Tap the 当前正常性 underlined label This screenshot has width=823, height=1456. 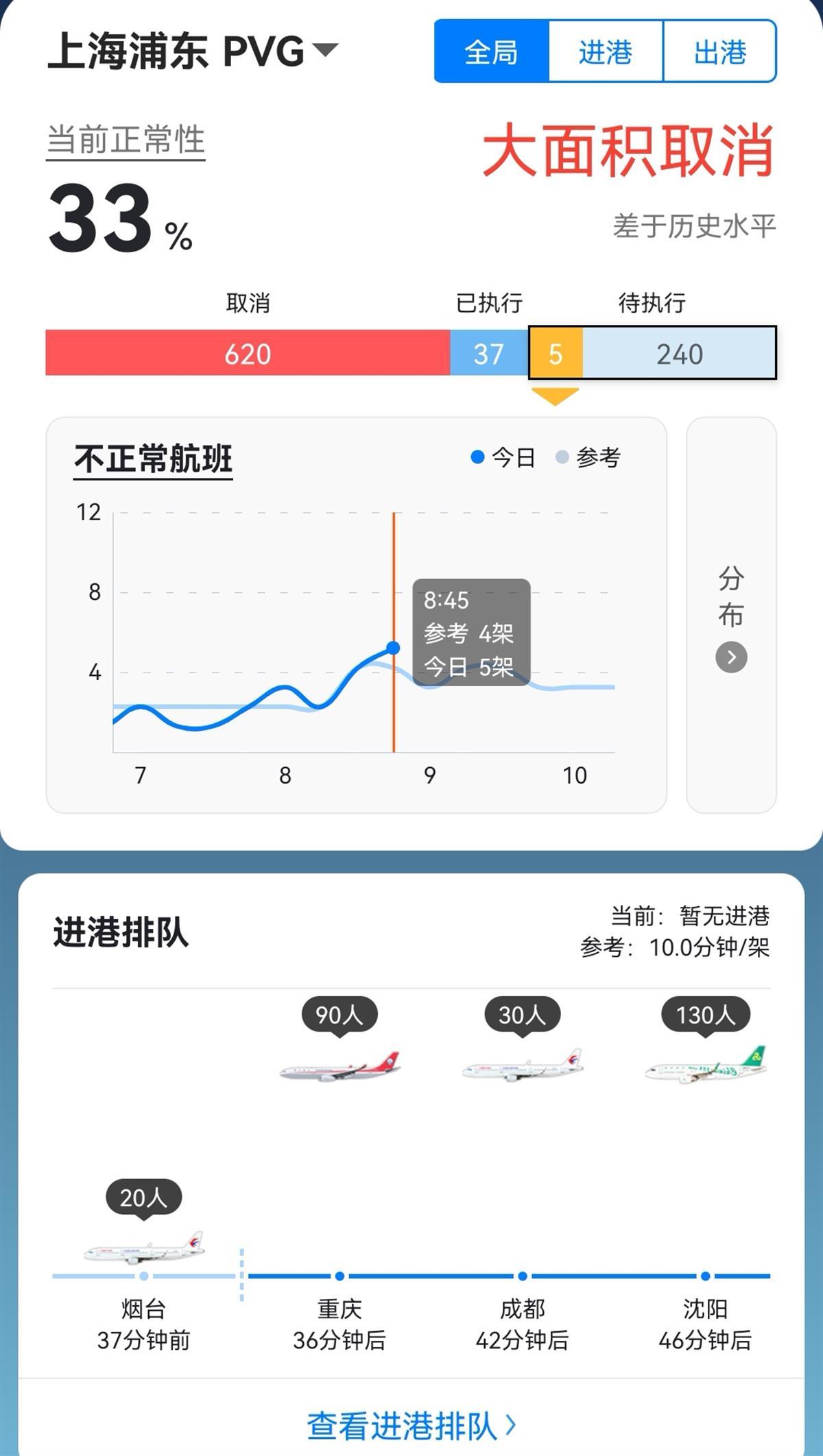point(126,140)
